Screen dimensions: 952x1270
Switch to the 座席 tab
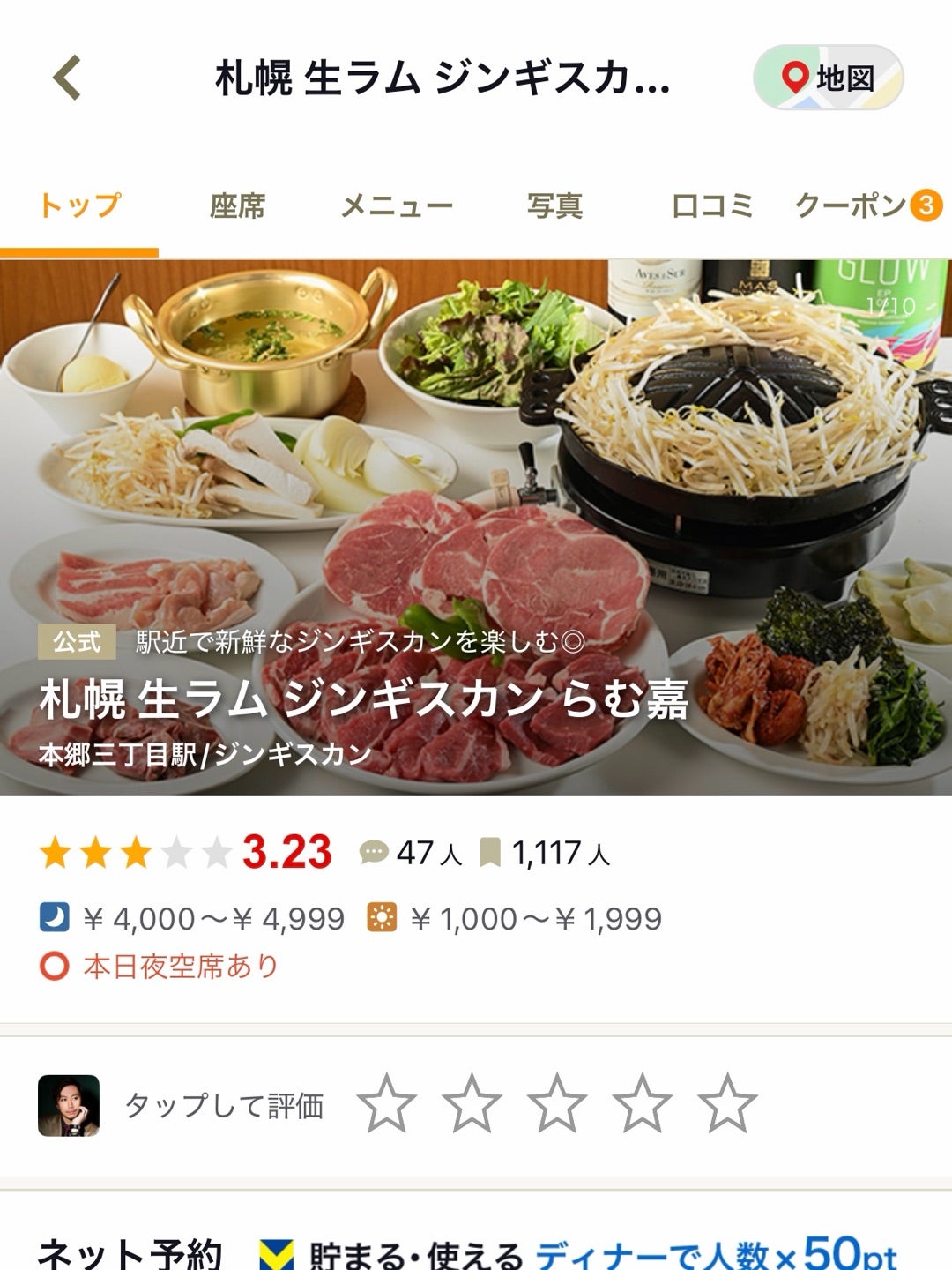pyautogui.click(x=237, y=206)
